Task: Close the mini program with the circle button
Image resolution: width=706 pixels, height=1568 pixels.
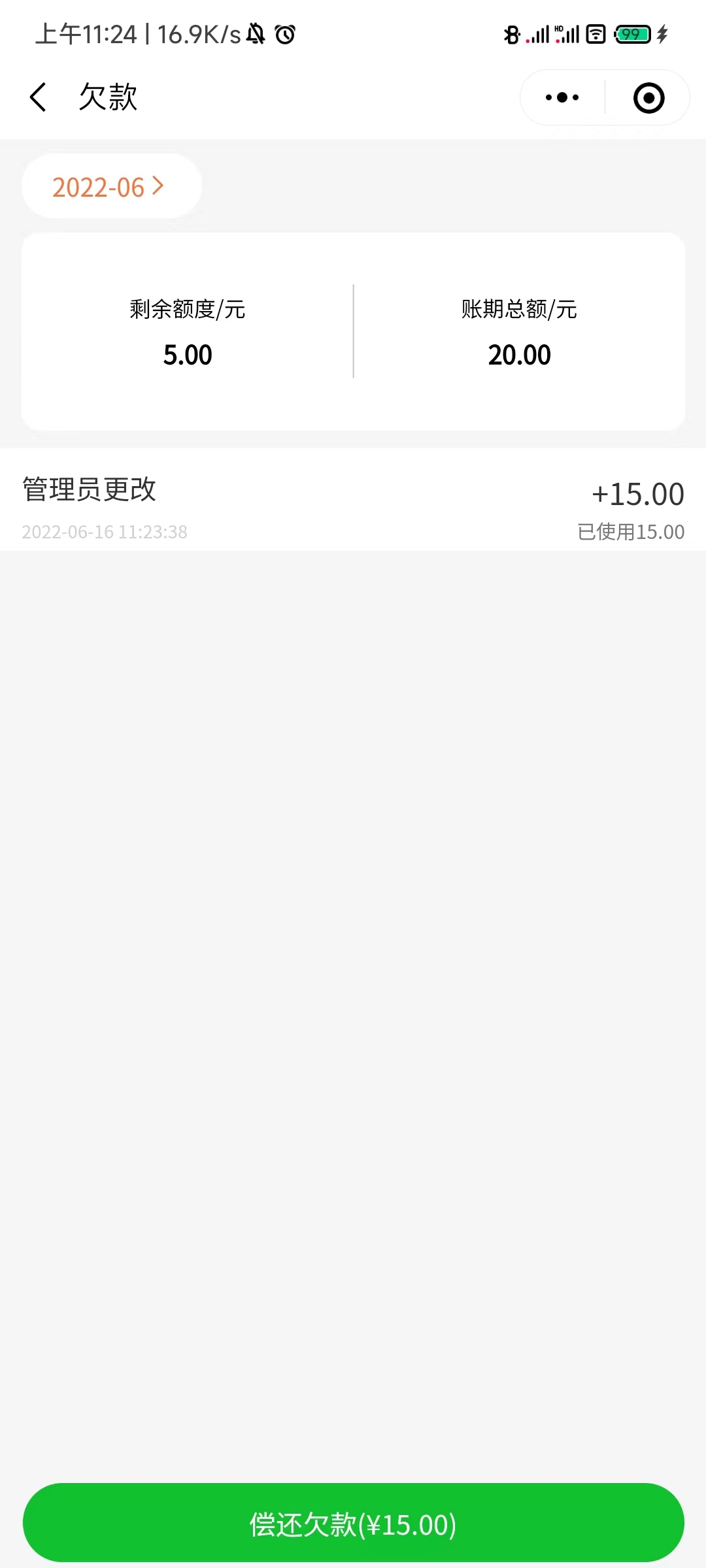Action: (648, 97)
